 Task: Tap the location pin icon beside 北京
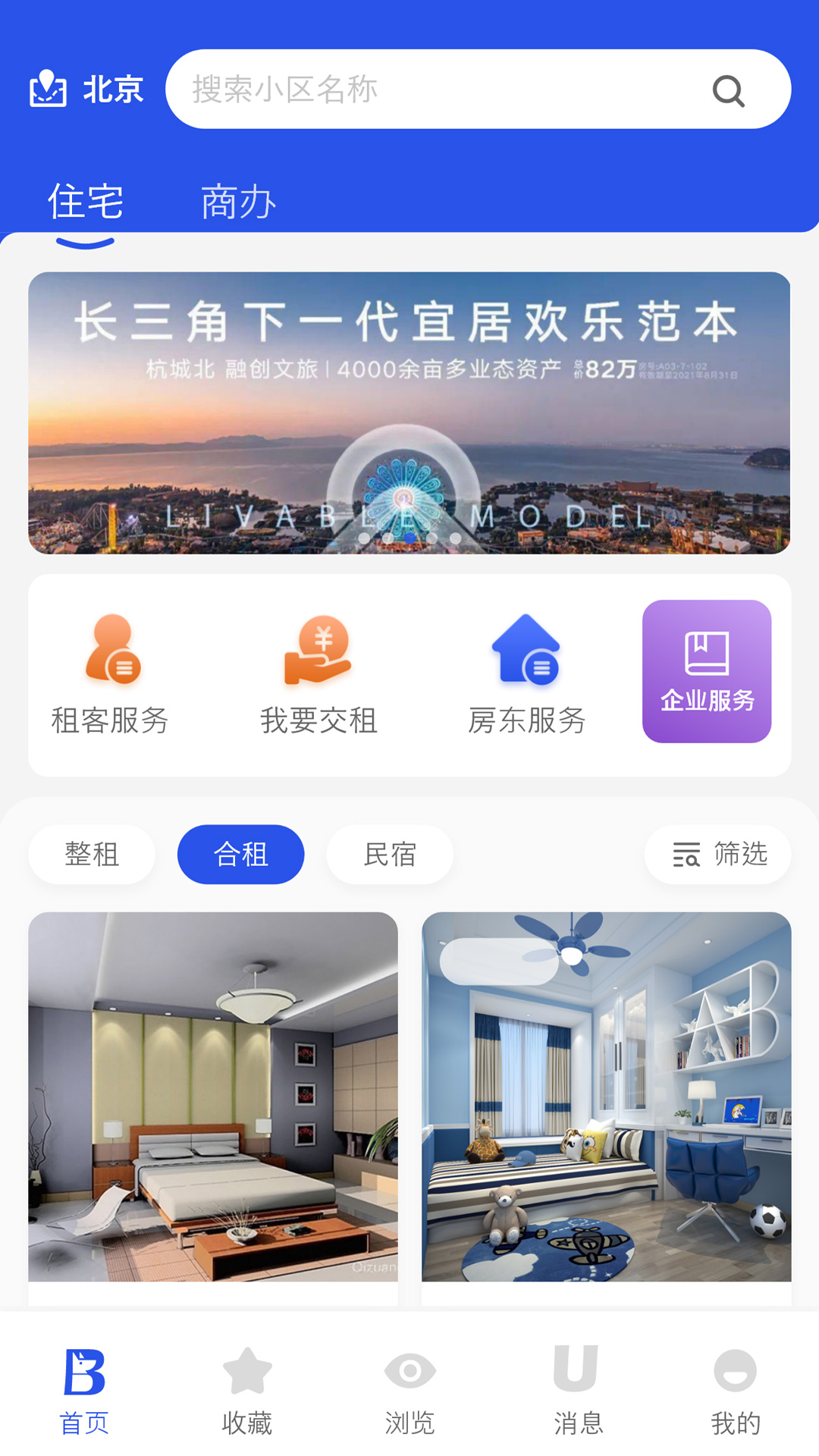pos(47,88)
